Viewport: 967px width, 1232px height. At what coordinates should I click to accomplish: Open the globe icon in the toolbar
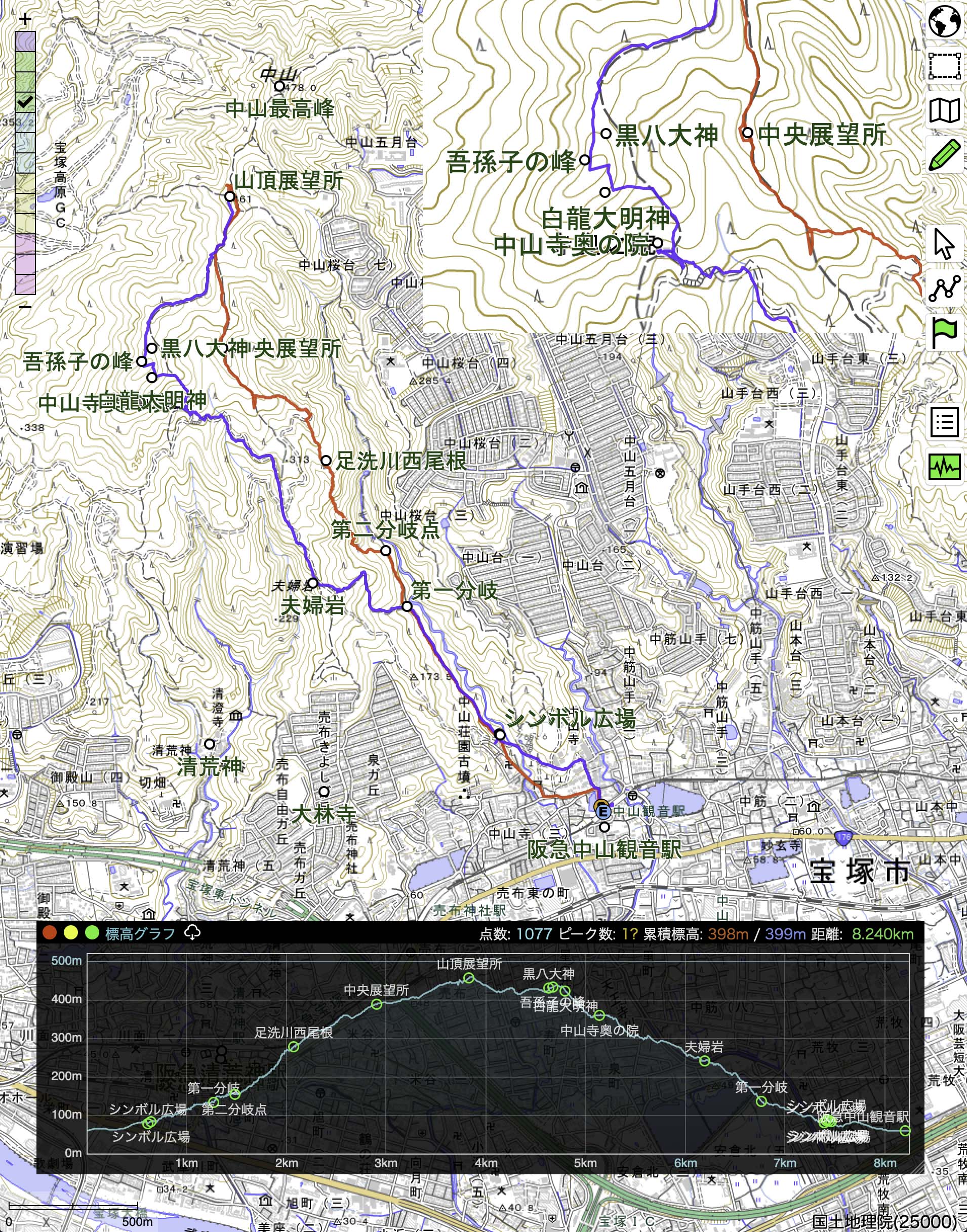pos(944,21)
